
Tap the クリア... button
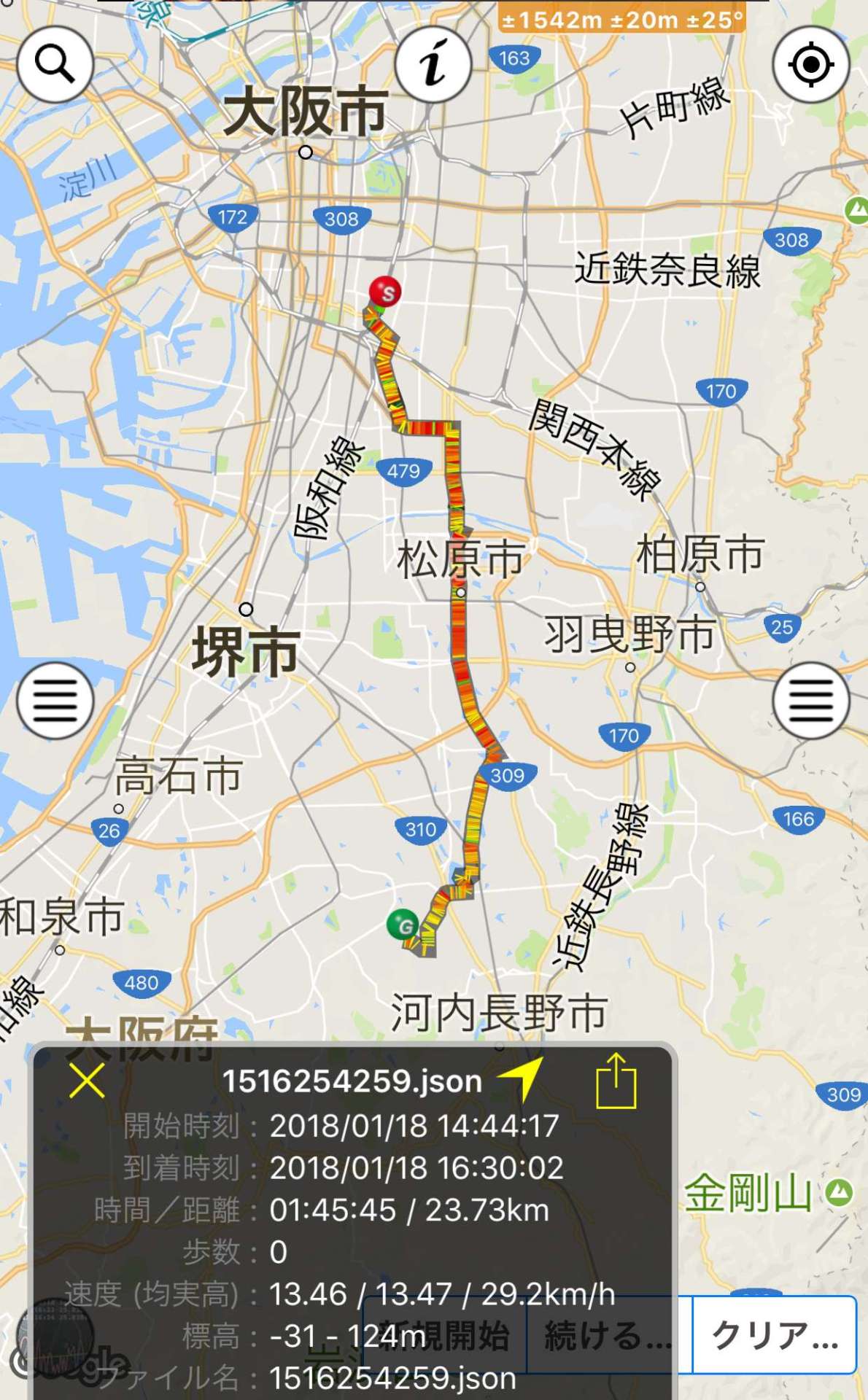(774, 1334)
